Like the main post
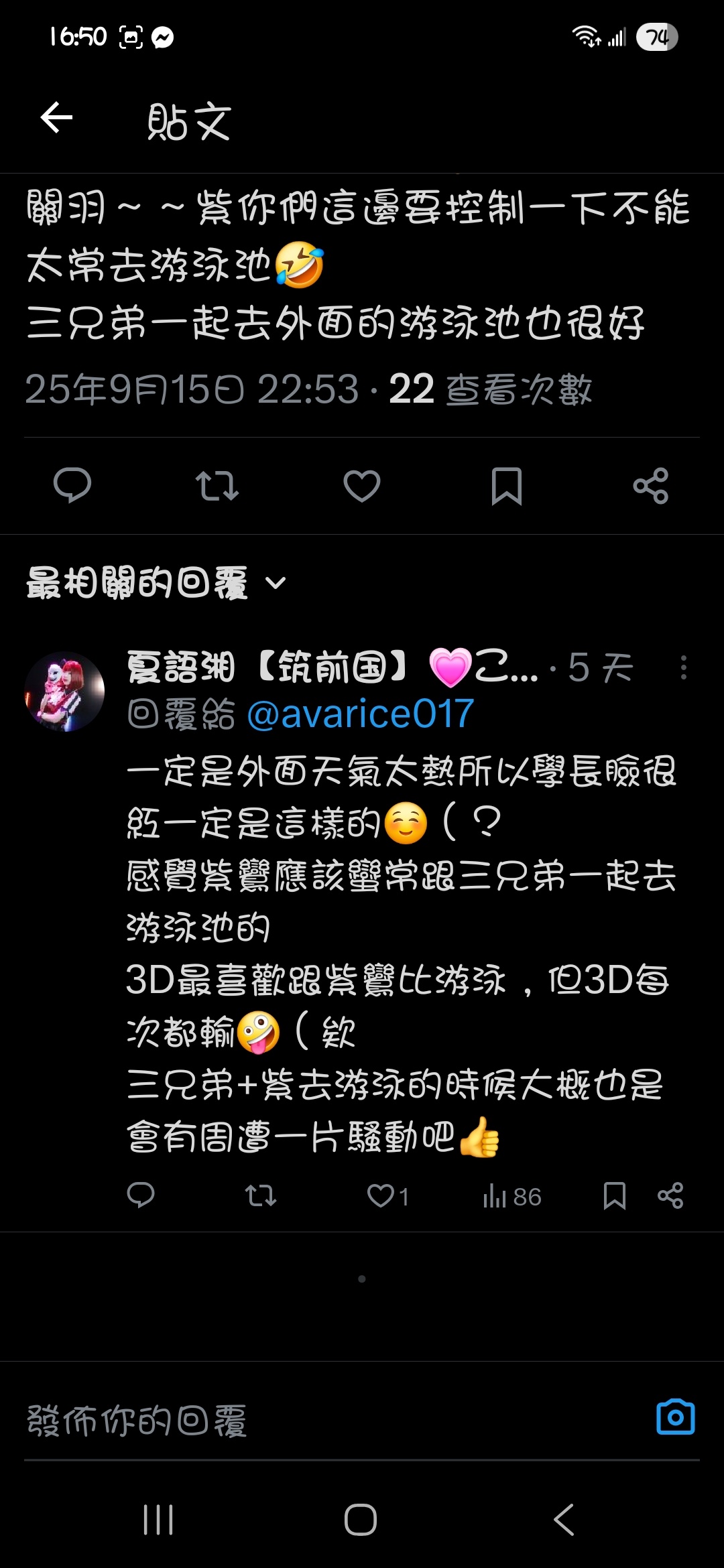 pyautogui.click(x=361, y=485)
